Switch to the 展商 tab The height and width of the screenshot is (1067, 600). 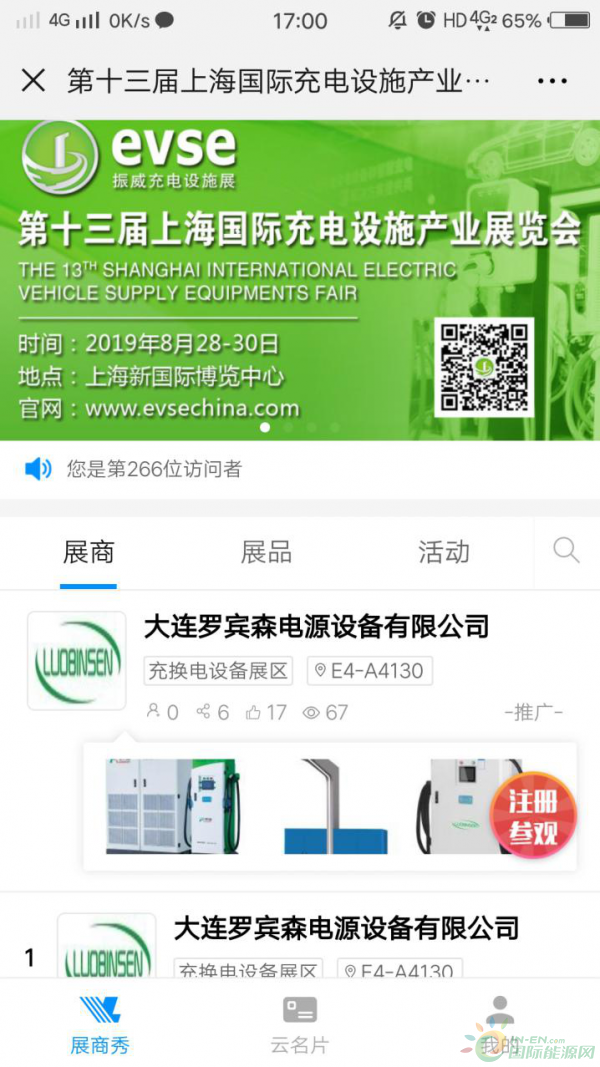point(89,552)
